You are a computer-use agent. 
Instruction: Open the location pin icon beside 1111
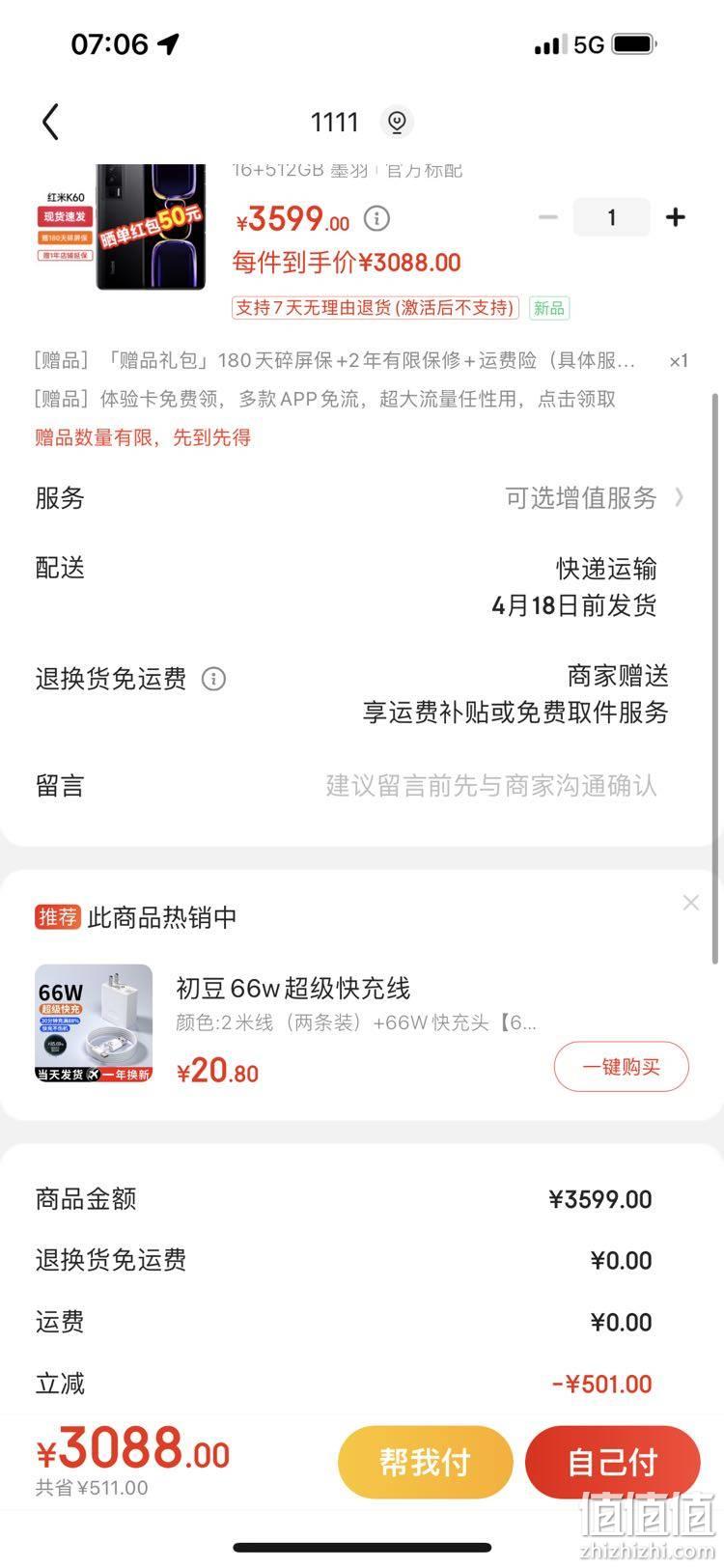(x=397, y=123)
